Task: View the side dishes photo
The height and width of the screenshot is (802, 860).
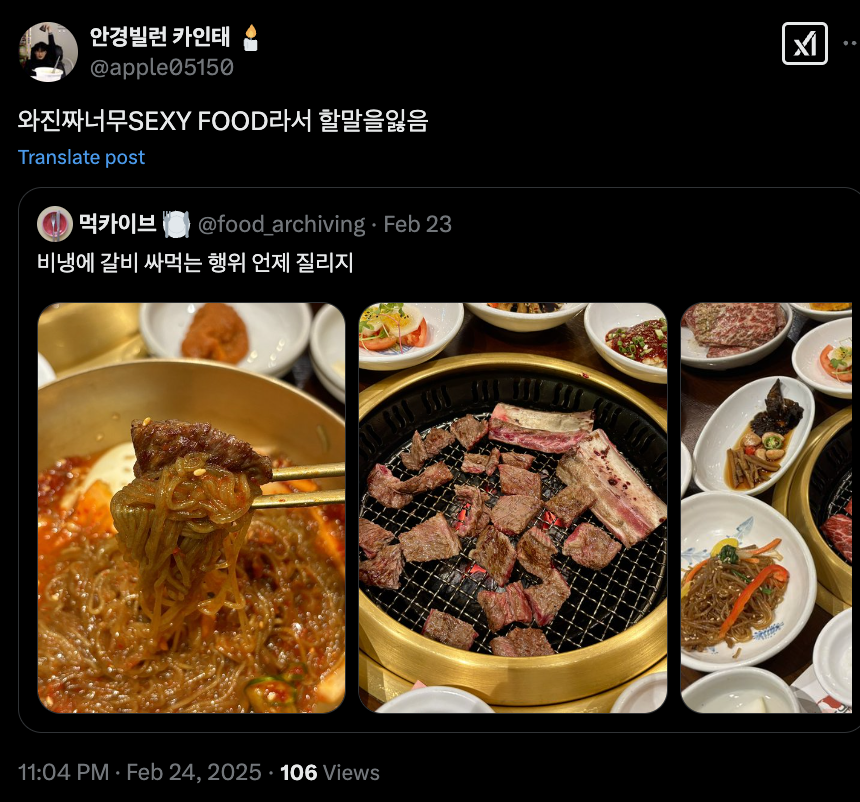Action: tap(767, 507)
